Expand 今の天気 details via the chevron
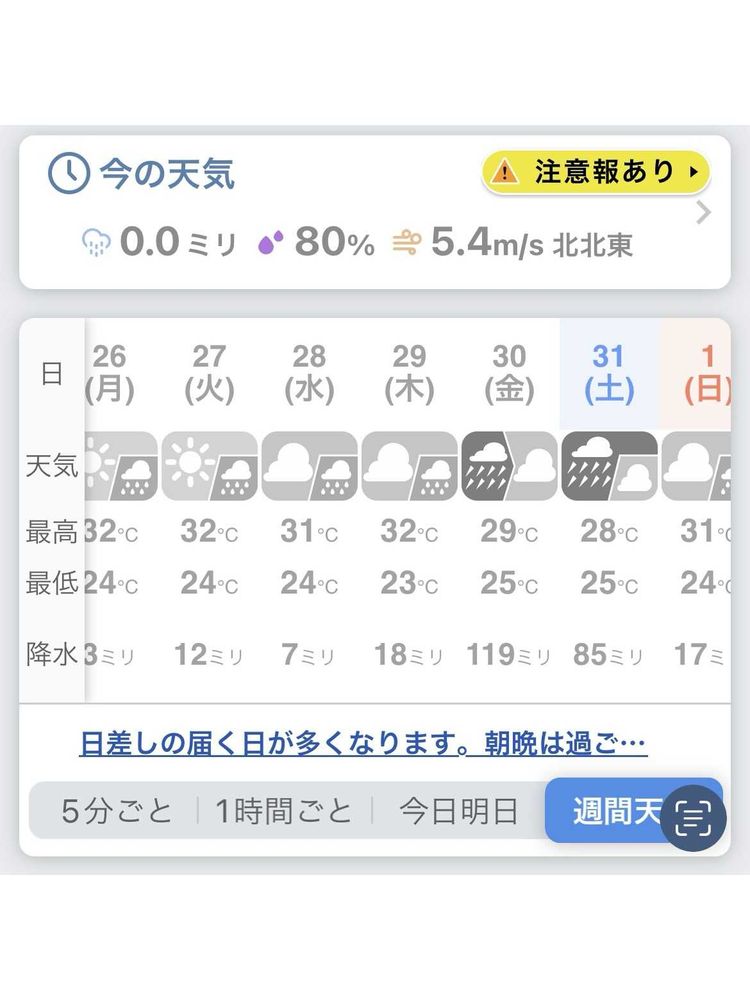Image resolution: width=750 pixels, height=1000 pixels. click(704, 213)
